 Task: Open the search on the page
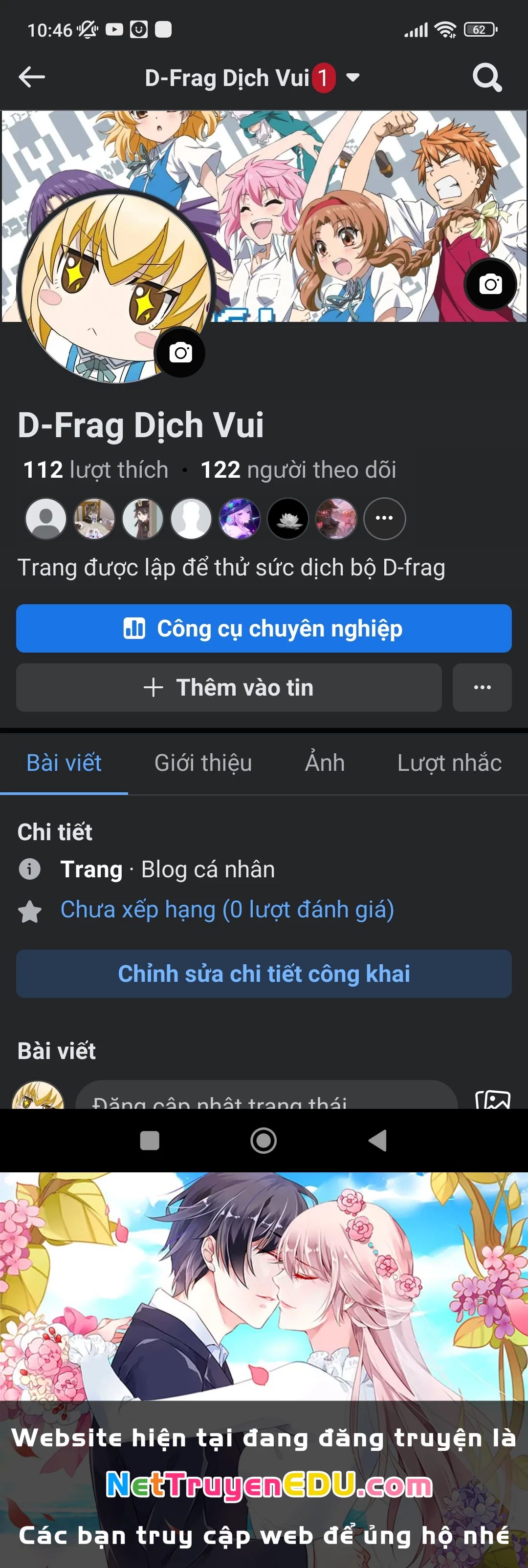pos(486,77)
